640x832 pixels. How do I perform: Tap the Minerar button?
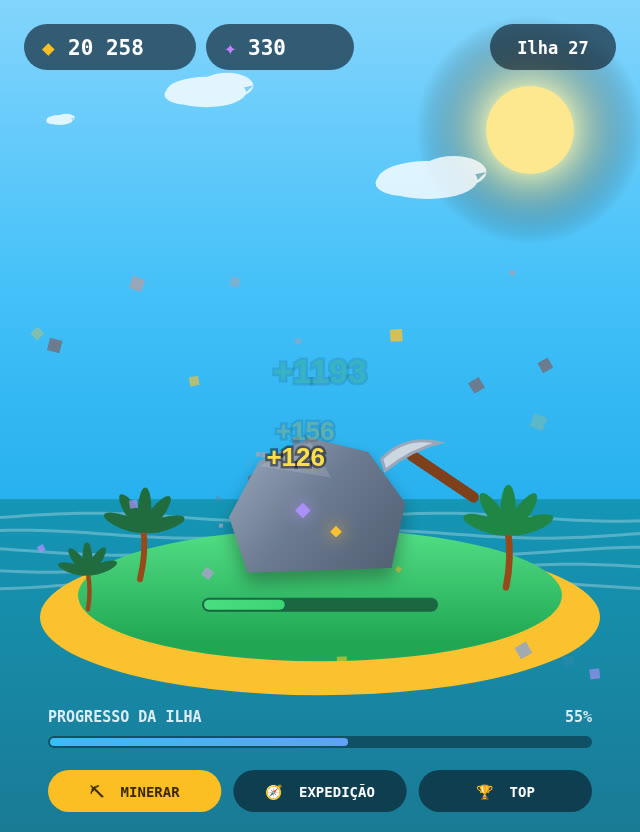[x=134, y=791]
